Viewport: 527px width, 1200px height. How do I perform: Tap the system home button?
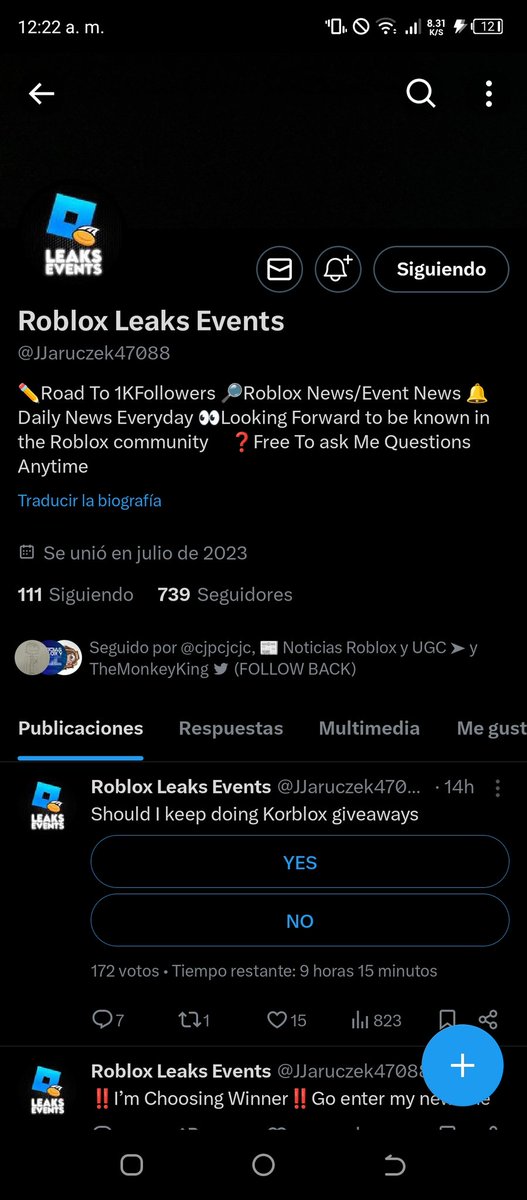pos(263,1164)
